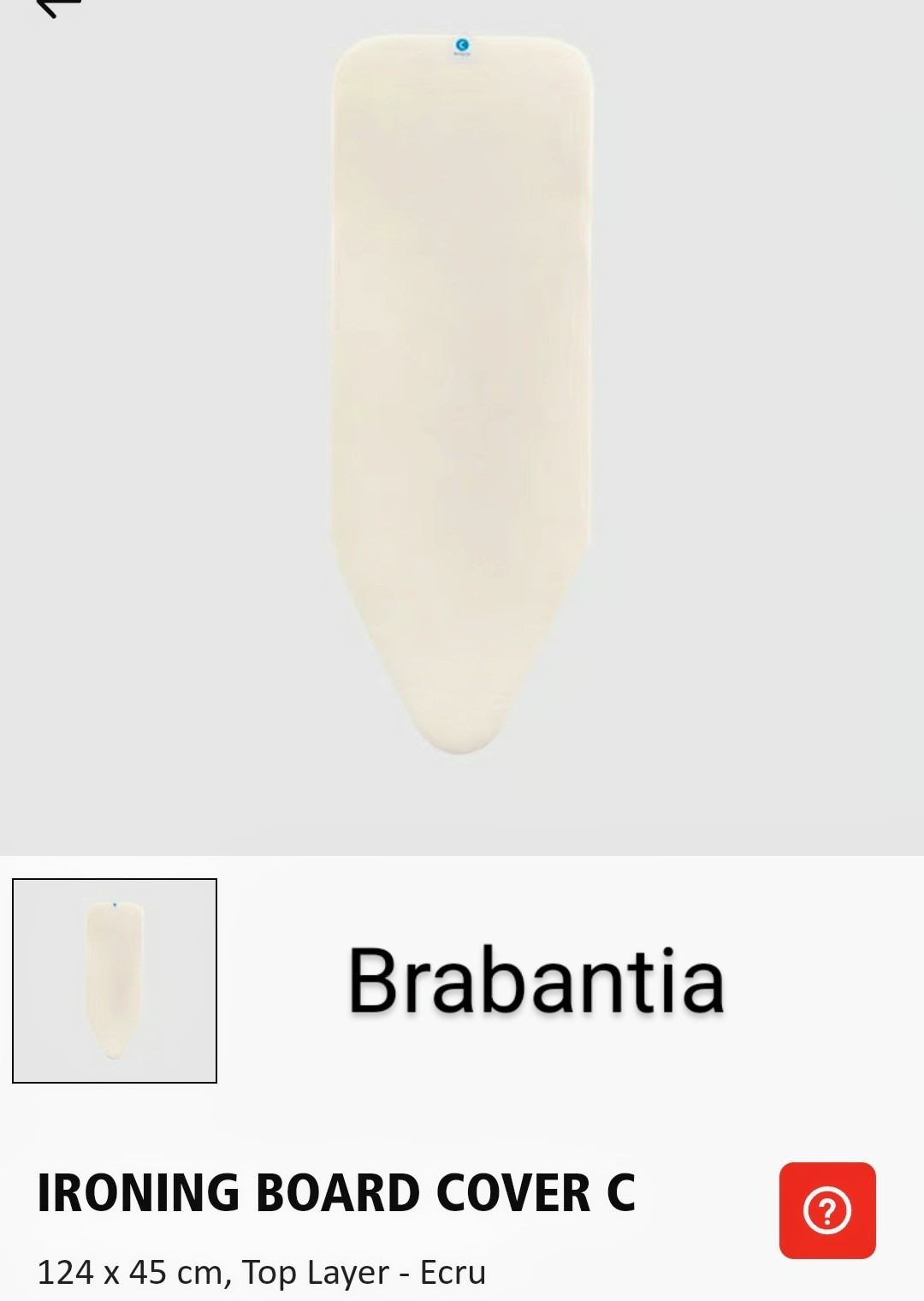Screen dimensions: 924x1301
Task: Select the ironing board cover thumbnail
Action: click(115, 981)
